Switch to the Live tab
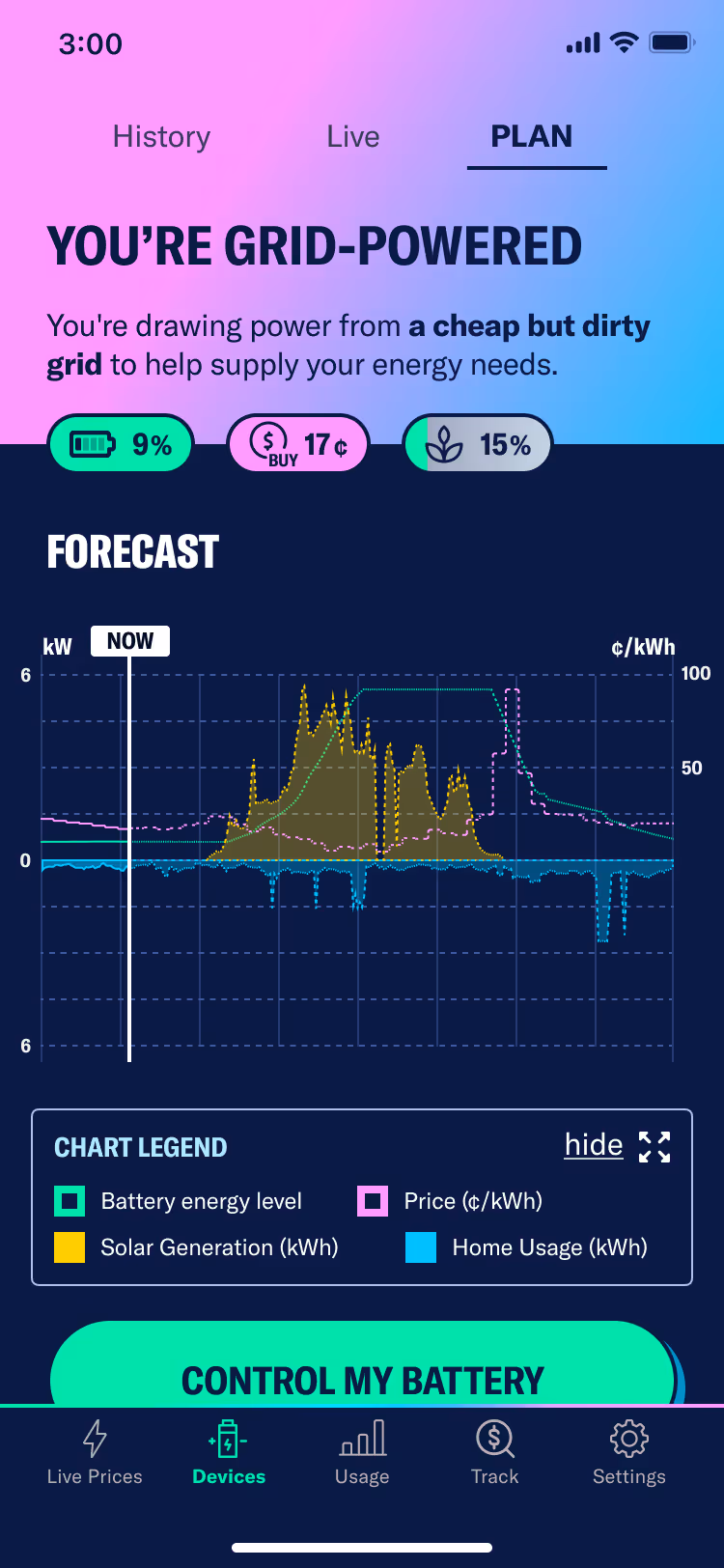The image size is (724, 1568). click(352, 137)
